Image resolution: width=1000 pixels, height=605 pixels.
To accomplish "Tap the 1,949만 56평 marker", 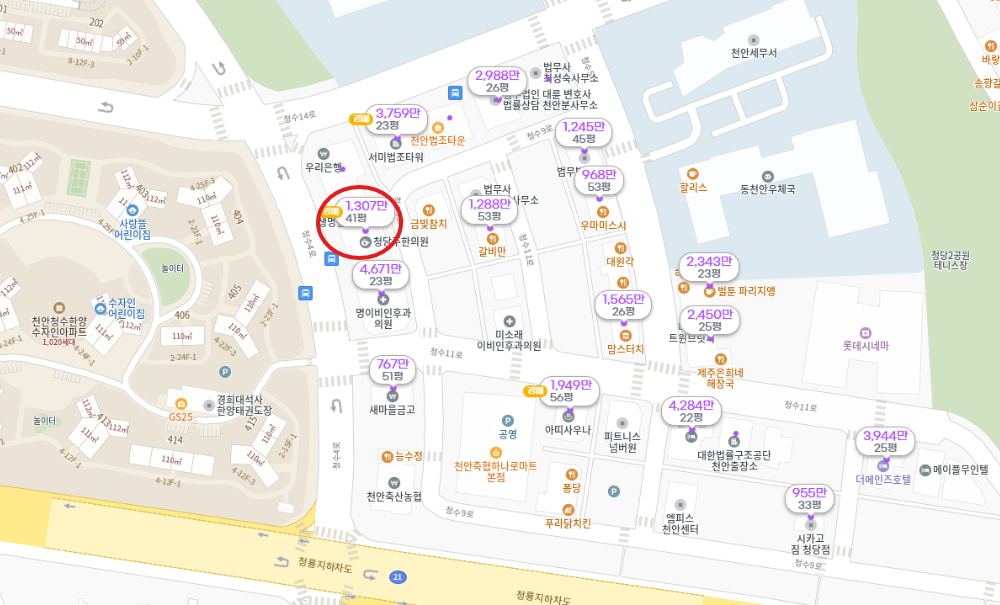I will click(570, 391).
